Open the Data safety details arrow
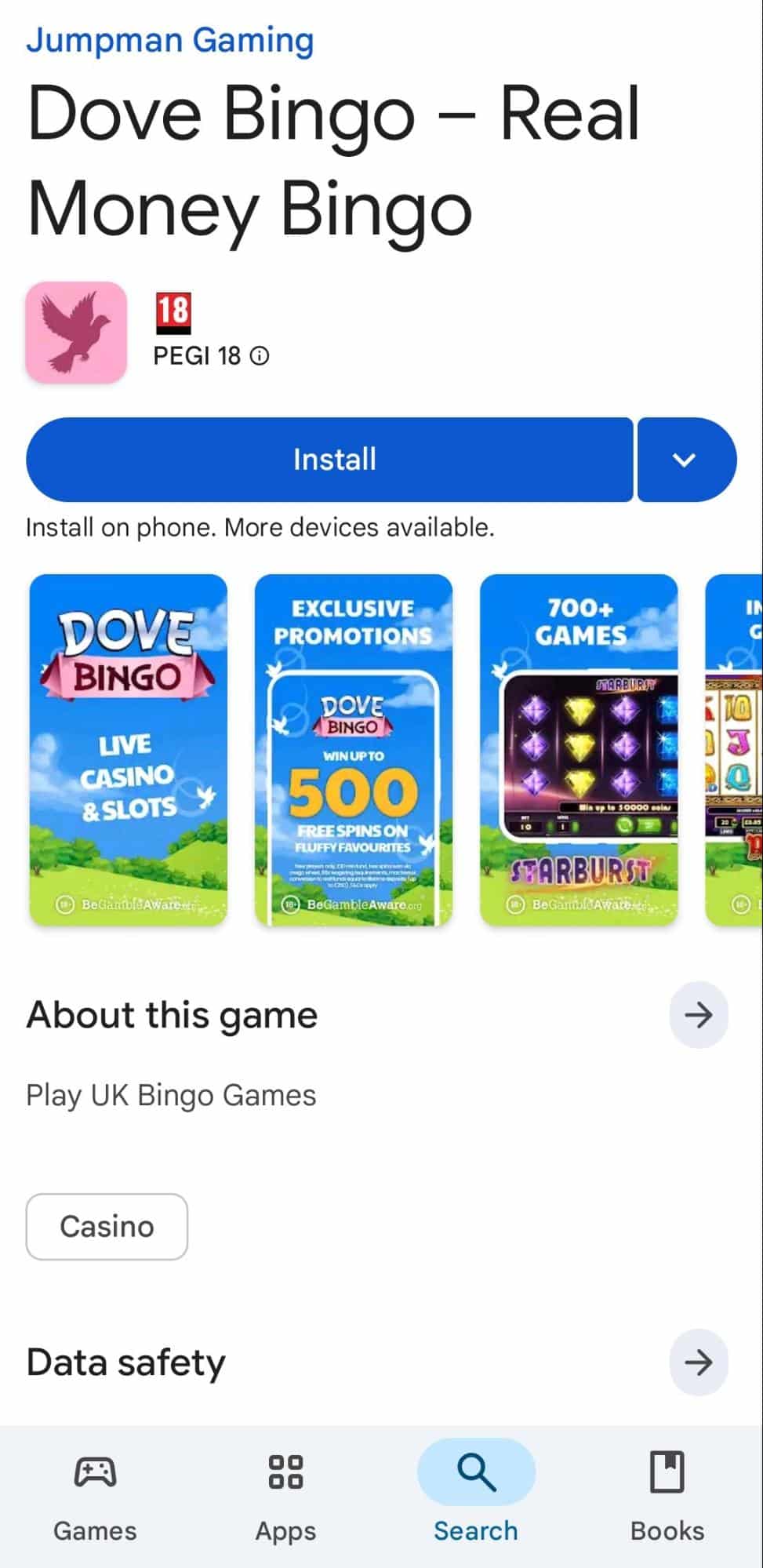This screenshot has width=763, height=1568. (698, 1362)
